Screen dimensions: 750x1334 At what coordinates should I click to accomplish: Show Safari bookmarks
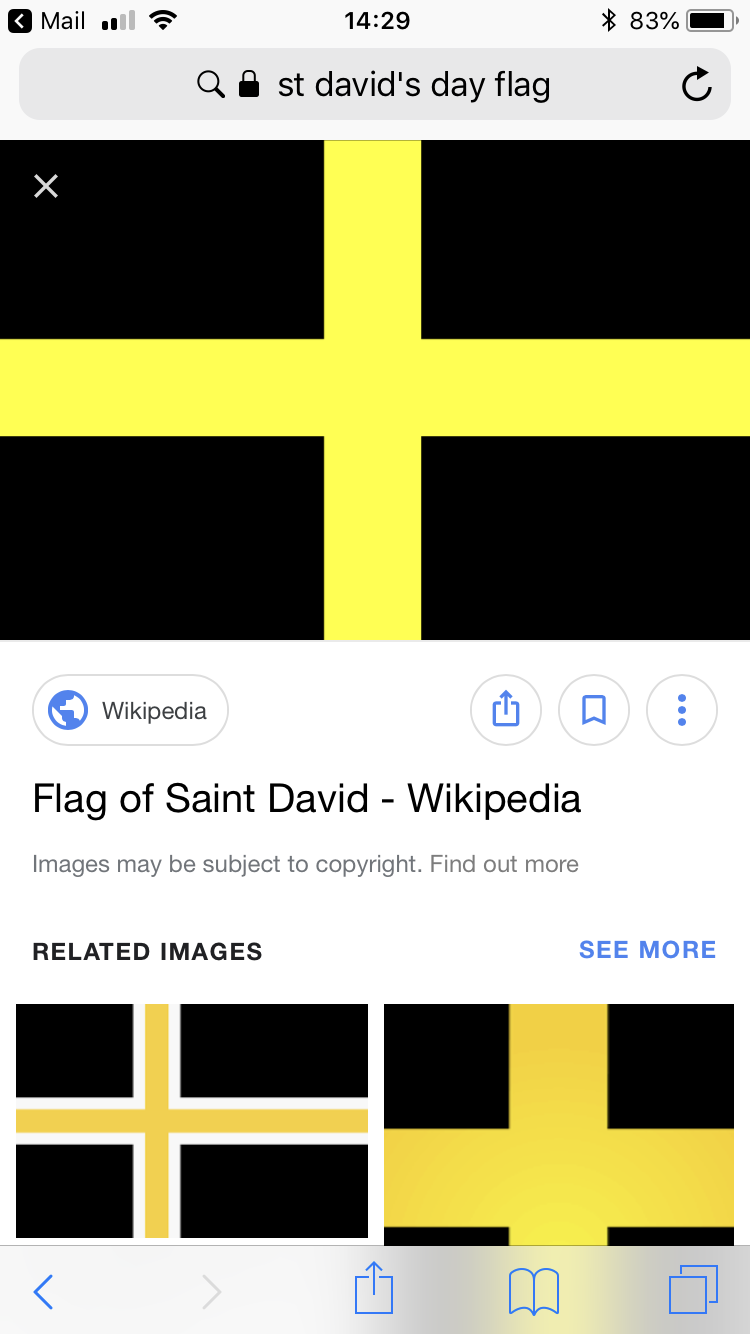tap(534, 1292)
